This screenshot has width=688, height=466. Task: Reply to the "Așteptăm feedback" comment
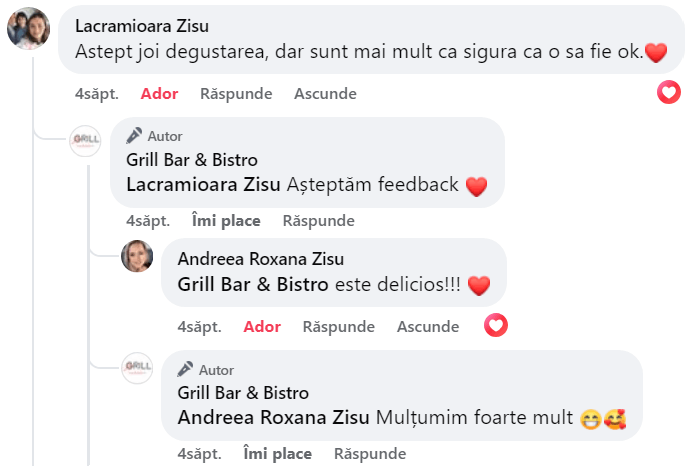tap(318, 221)
